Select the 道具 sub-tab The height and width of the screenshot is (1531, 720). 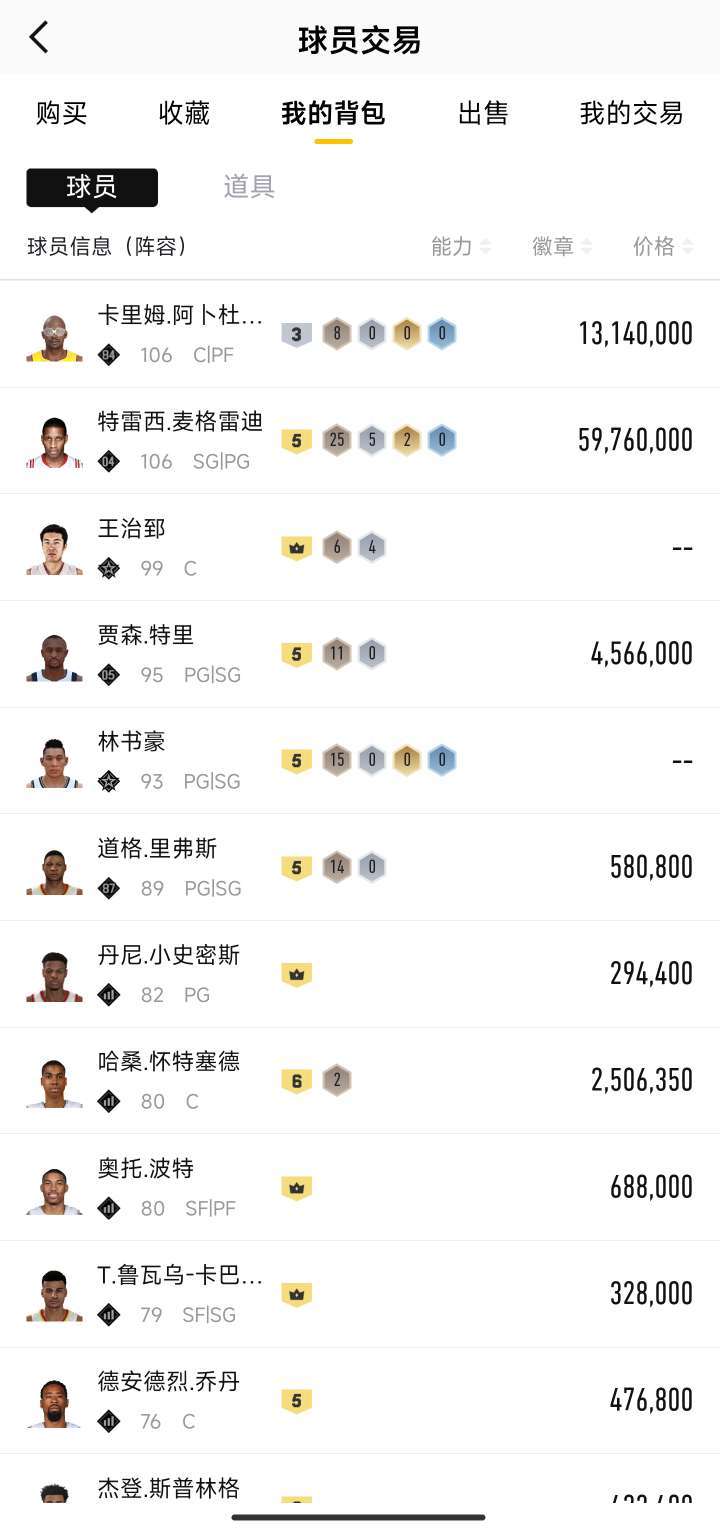[249, 187]
